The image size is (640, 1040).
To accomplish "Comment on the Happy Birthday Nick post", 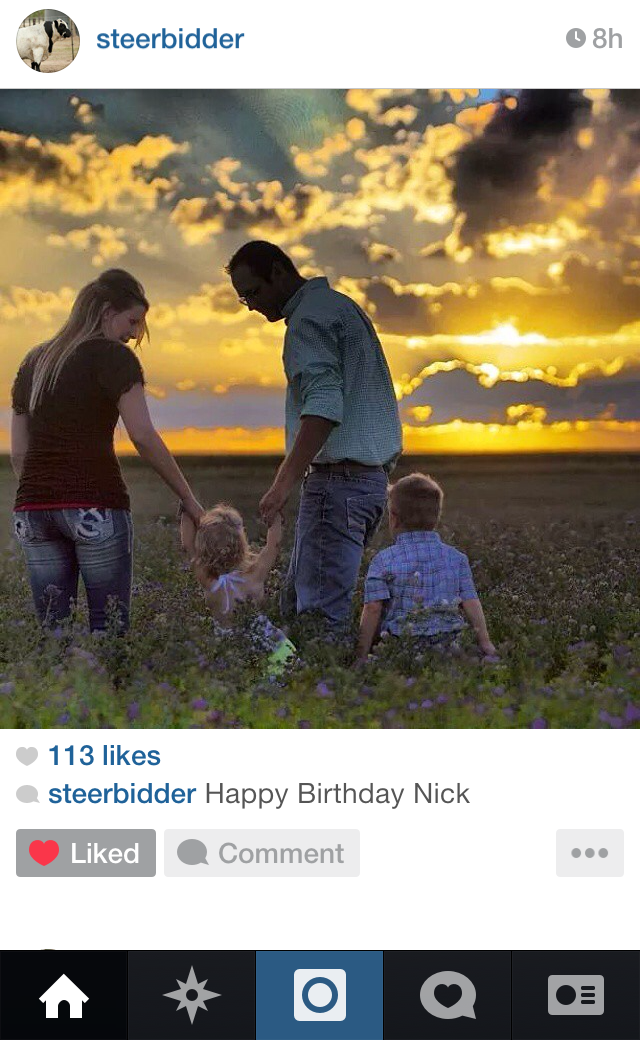I will click(x=262, y=853).
